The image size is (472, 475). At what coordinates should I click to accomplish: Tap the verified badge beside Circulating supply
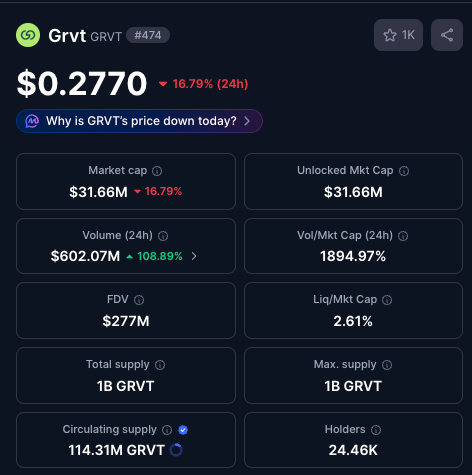[183, 430]
